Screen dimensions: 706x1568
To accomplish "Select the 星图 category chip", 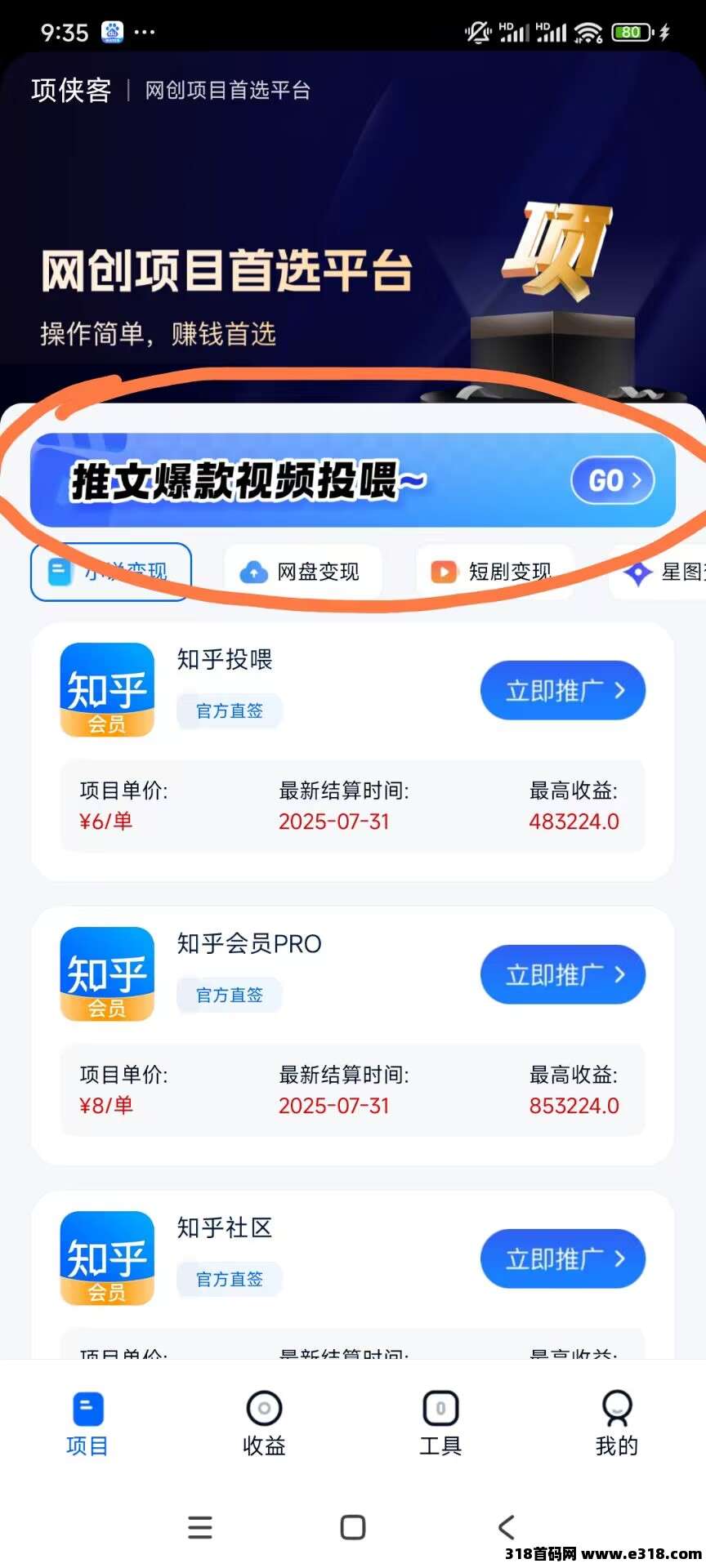I will click(664, 572).
